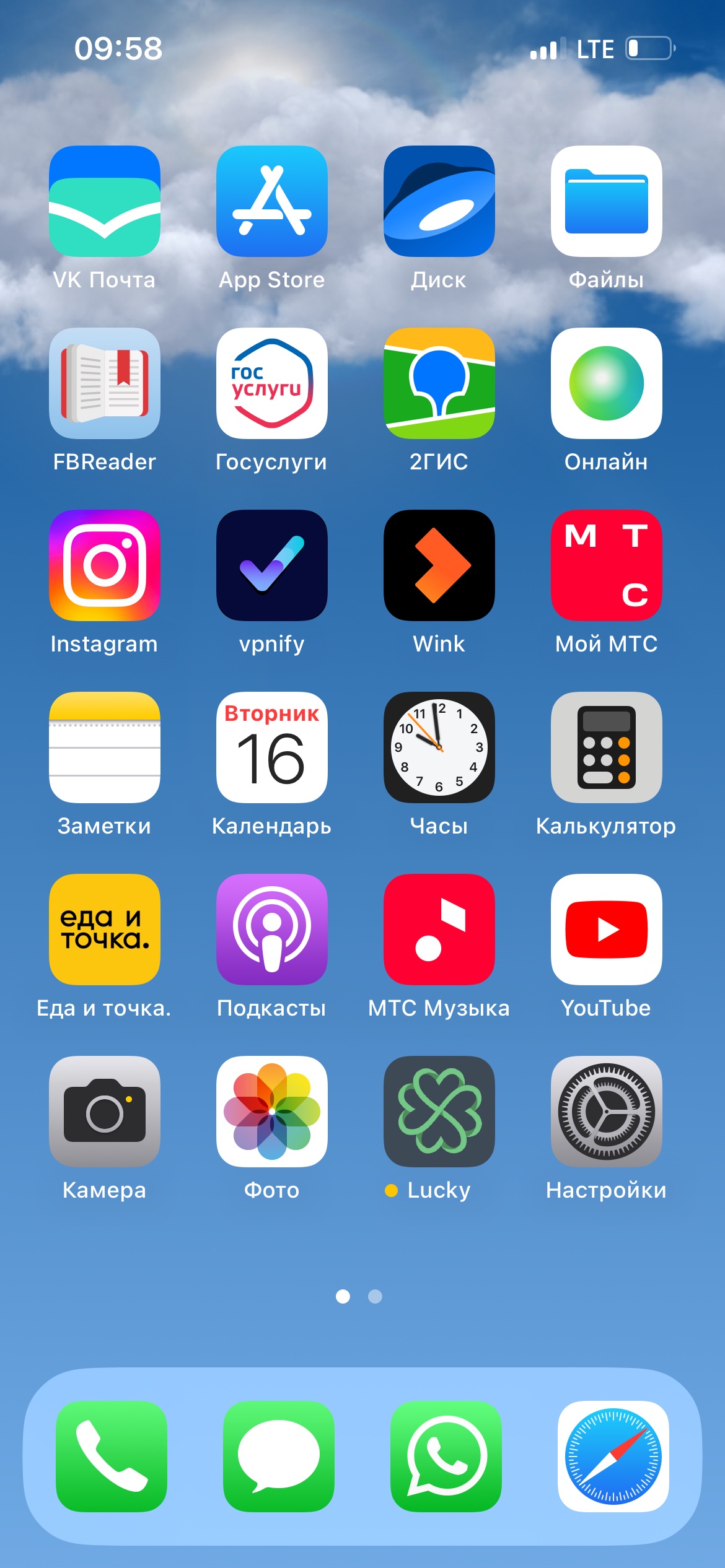Screen dimensions: 725x1568
Task: Open the Диск app
Action: click(x=439, y=201)
